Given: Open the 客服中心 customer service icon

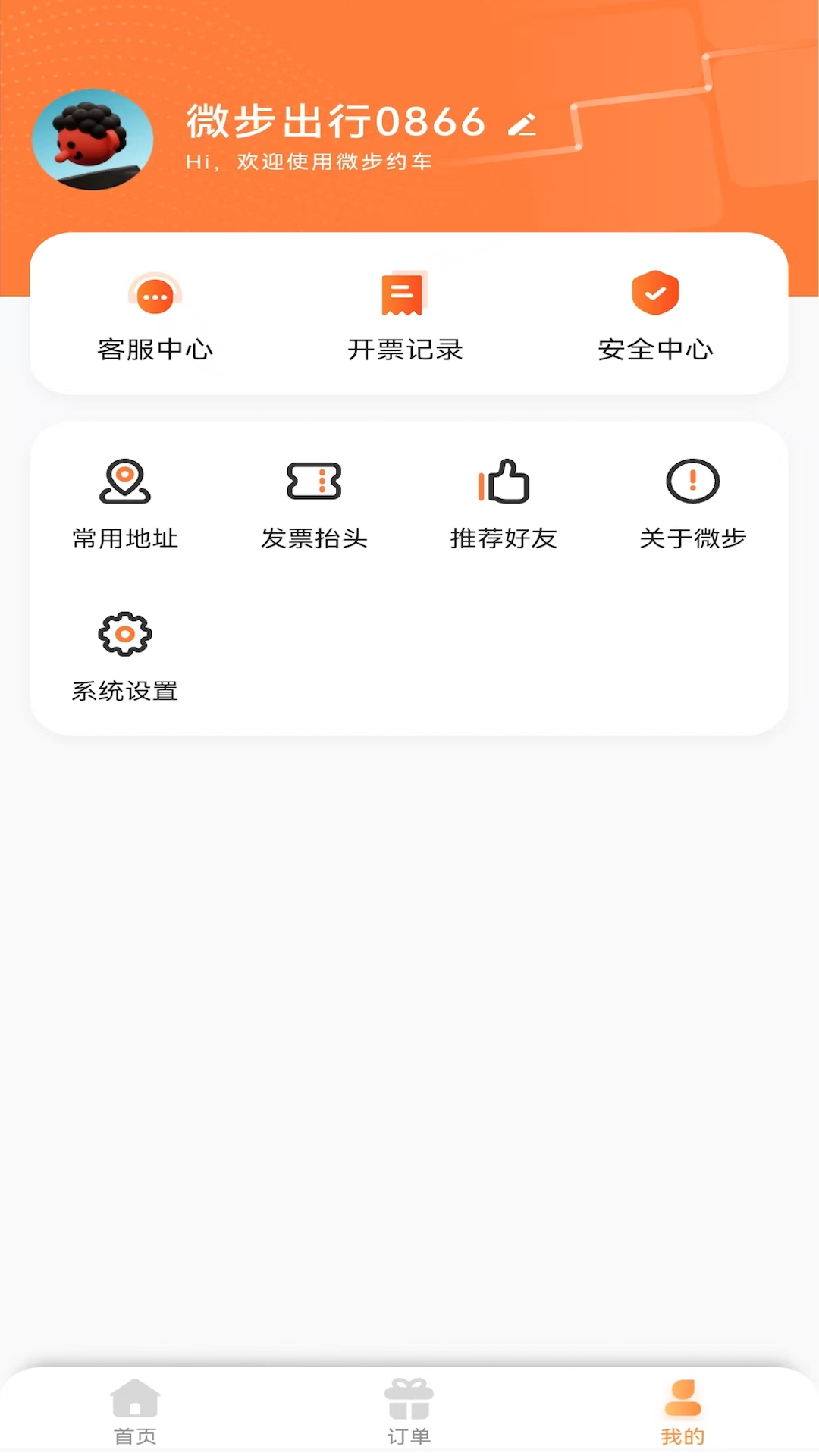Looking at the screenshot, I should click(155, 296).
